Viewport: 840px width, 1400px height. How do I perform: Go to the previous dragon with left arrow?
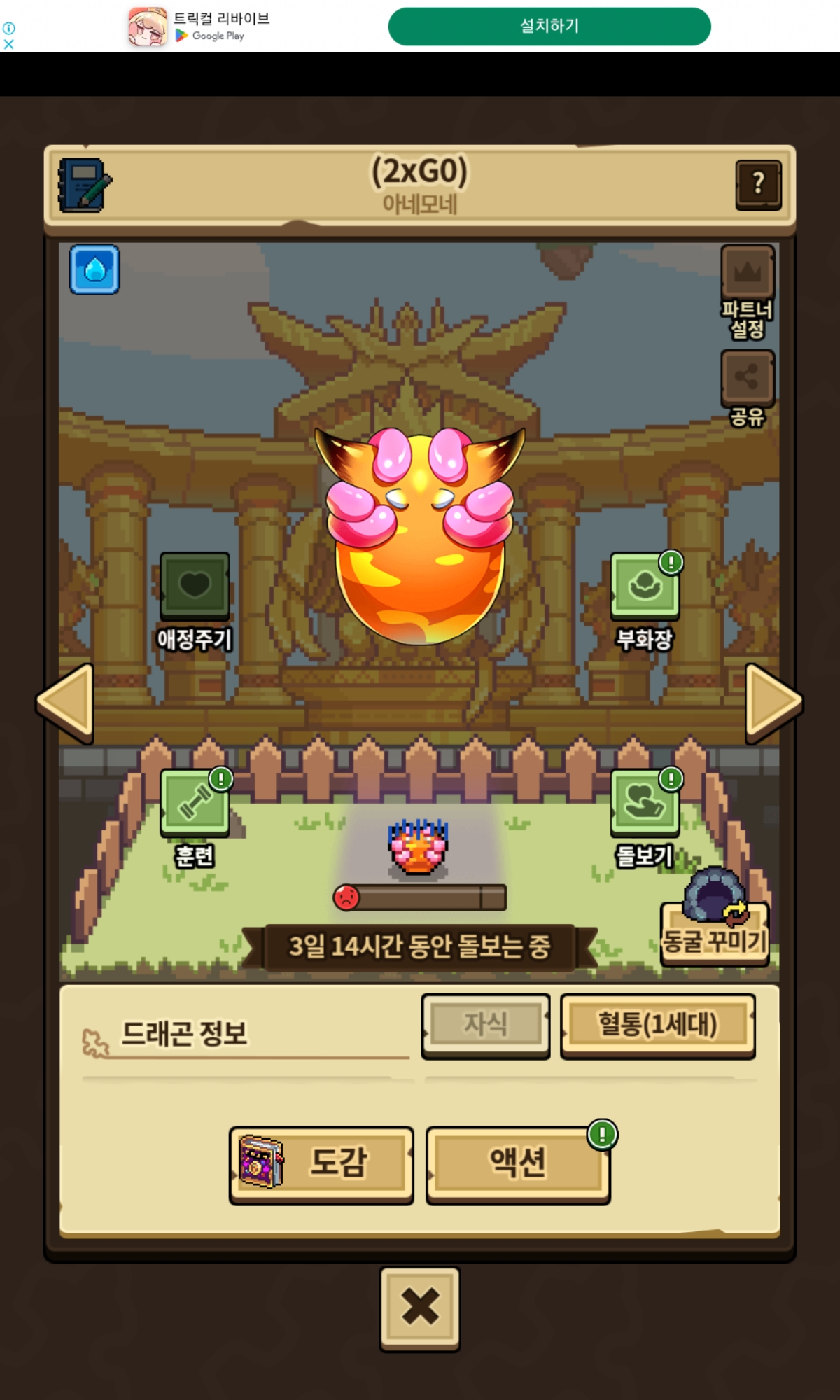point(65,703)
